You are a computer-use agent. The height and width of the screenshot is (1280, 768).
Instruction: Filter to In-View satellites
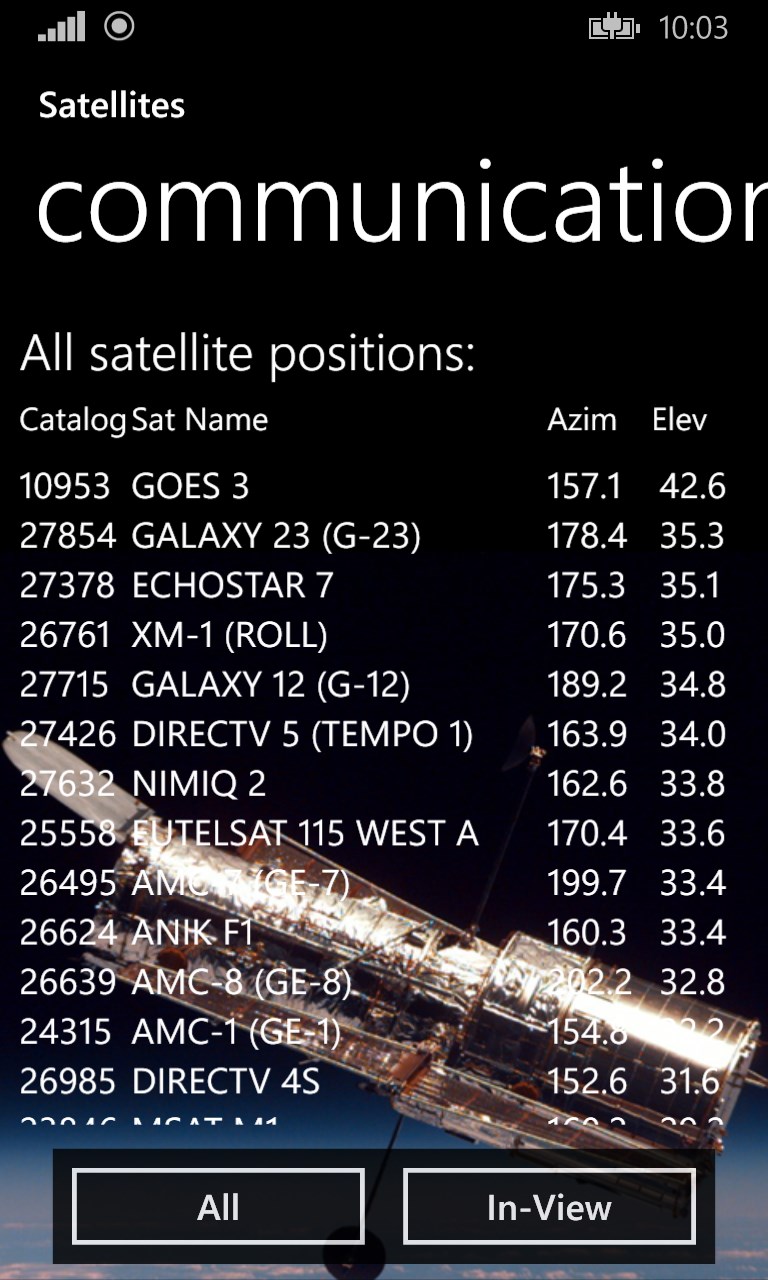549,1207
